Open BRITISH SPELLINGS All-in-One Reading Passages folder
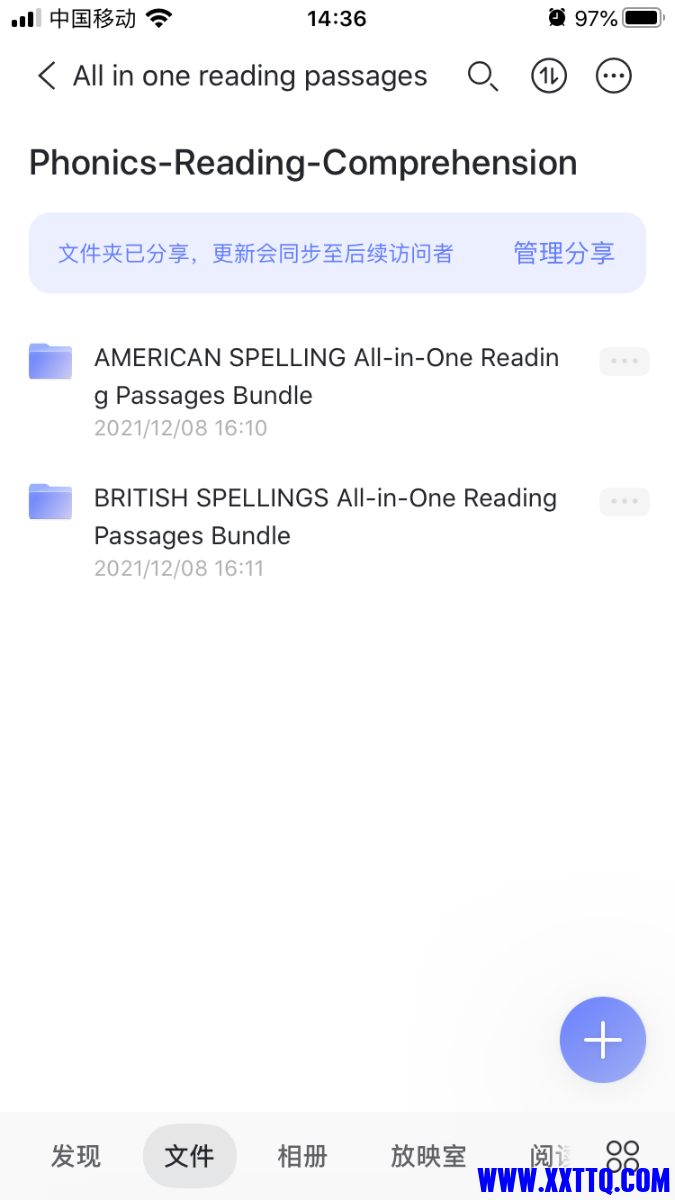Image resolution: width=675 pixels, height=1200 pixels. tap(326, 517)
